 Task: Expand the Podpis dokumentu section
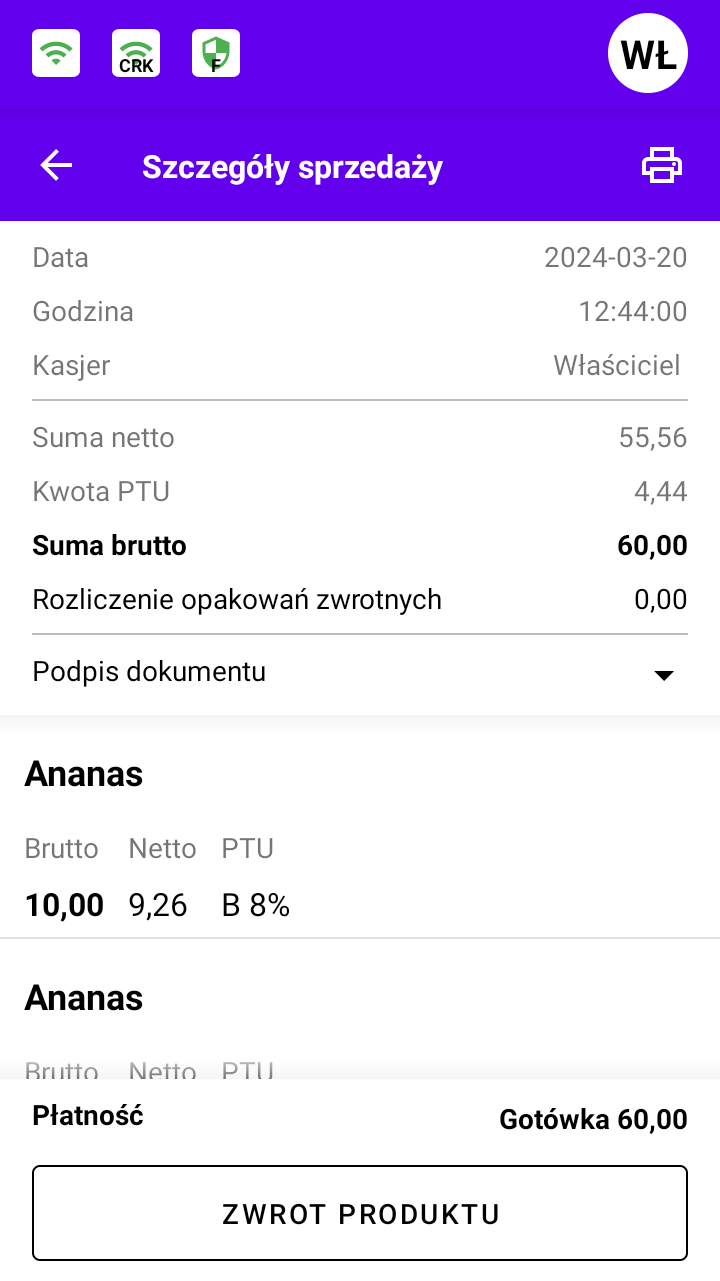[360, 673]
